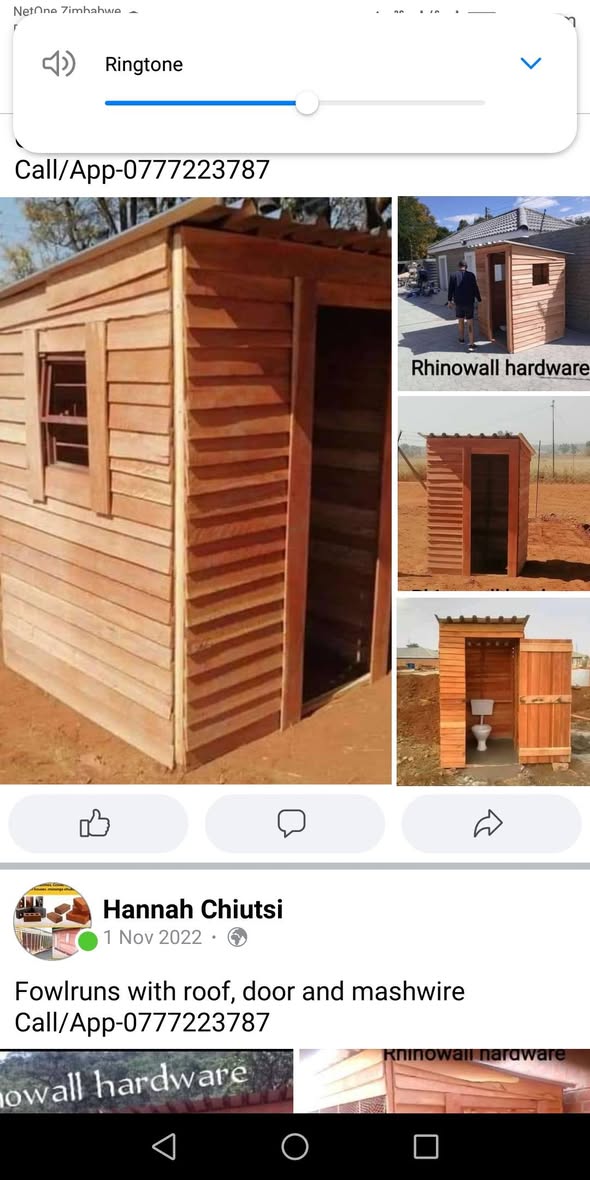Open the first Fowlruns post photo
The image size is (590, 1180).
coord(146,1081)
